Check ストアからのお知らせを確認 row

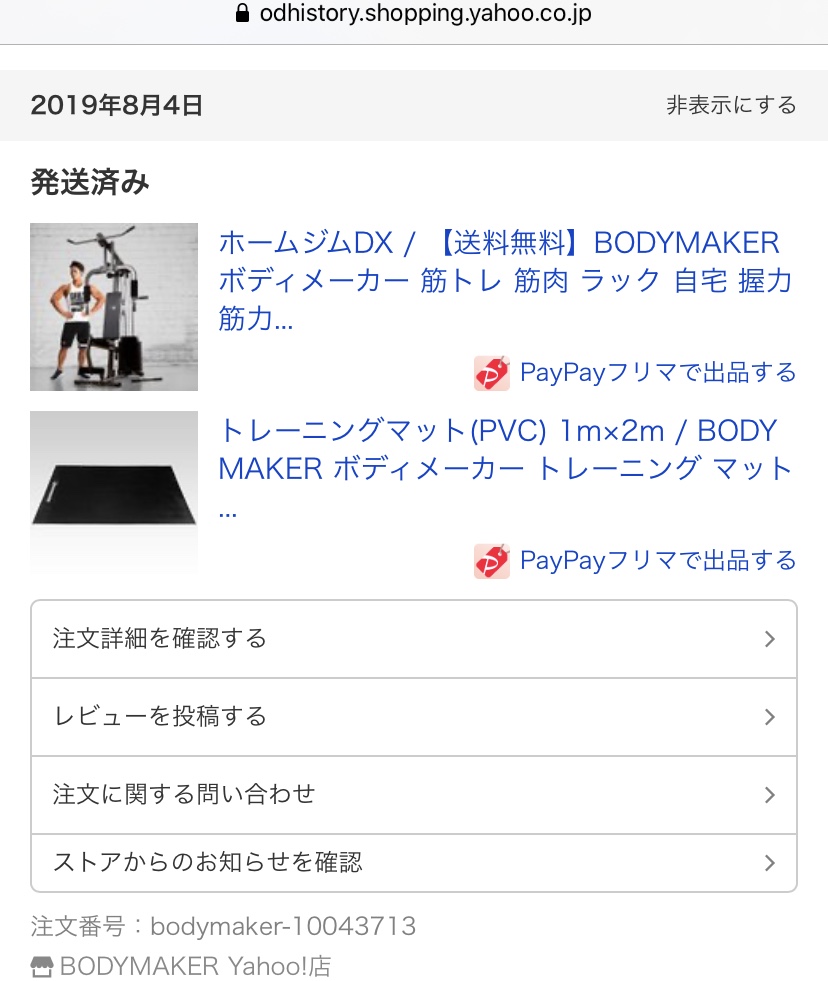pos(413,863)
